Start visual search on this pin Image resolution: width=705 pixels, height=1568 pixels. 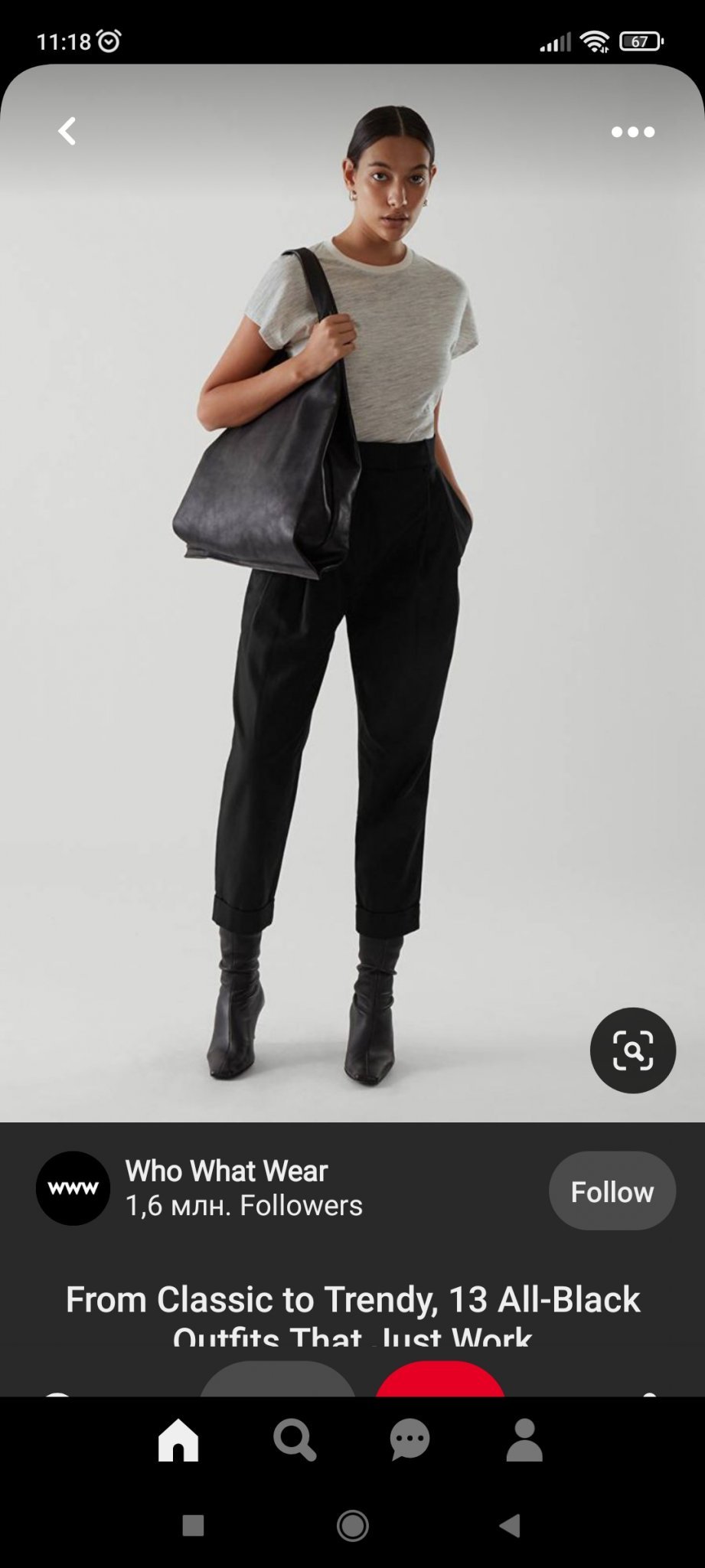coord(632,1050)
